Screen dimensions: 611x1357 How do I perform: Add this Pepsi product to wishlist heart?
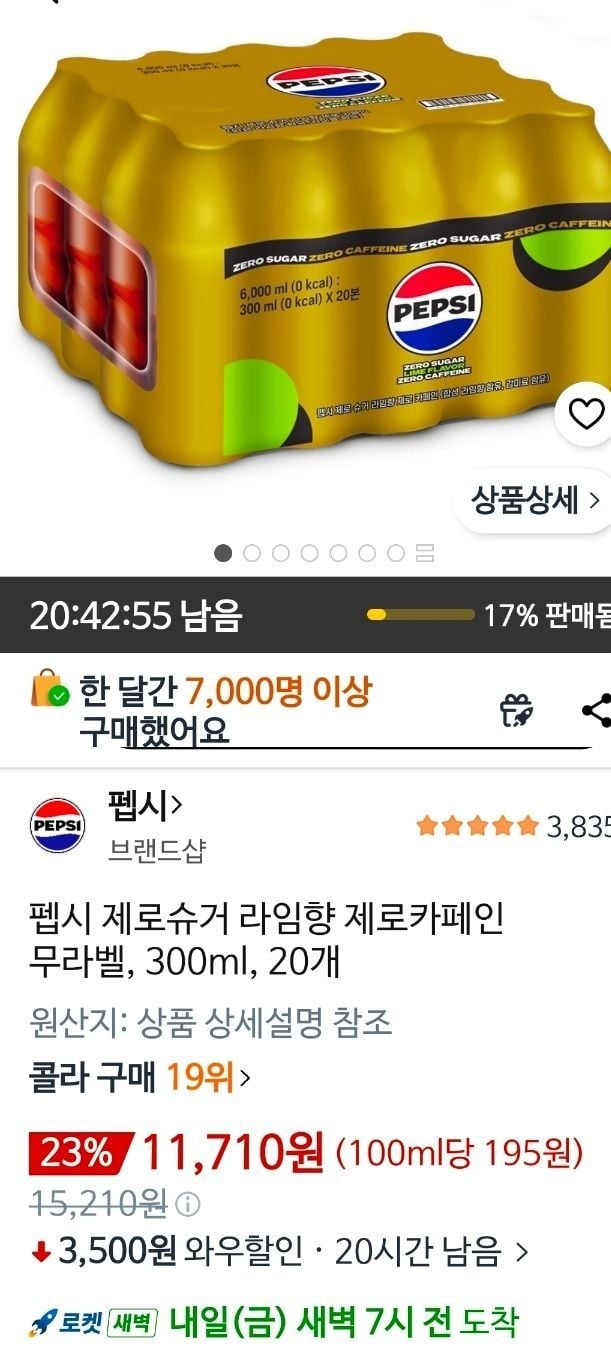point(587,414)
